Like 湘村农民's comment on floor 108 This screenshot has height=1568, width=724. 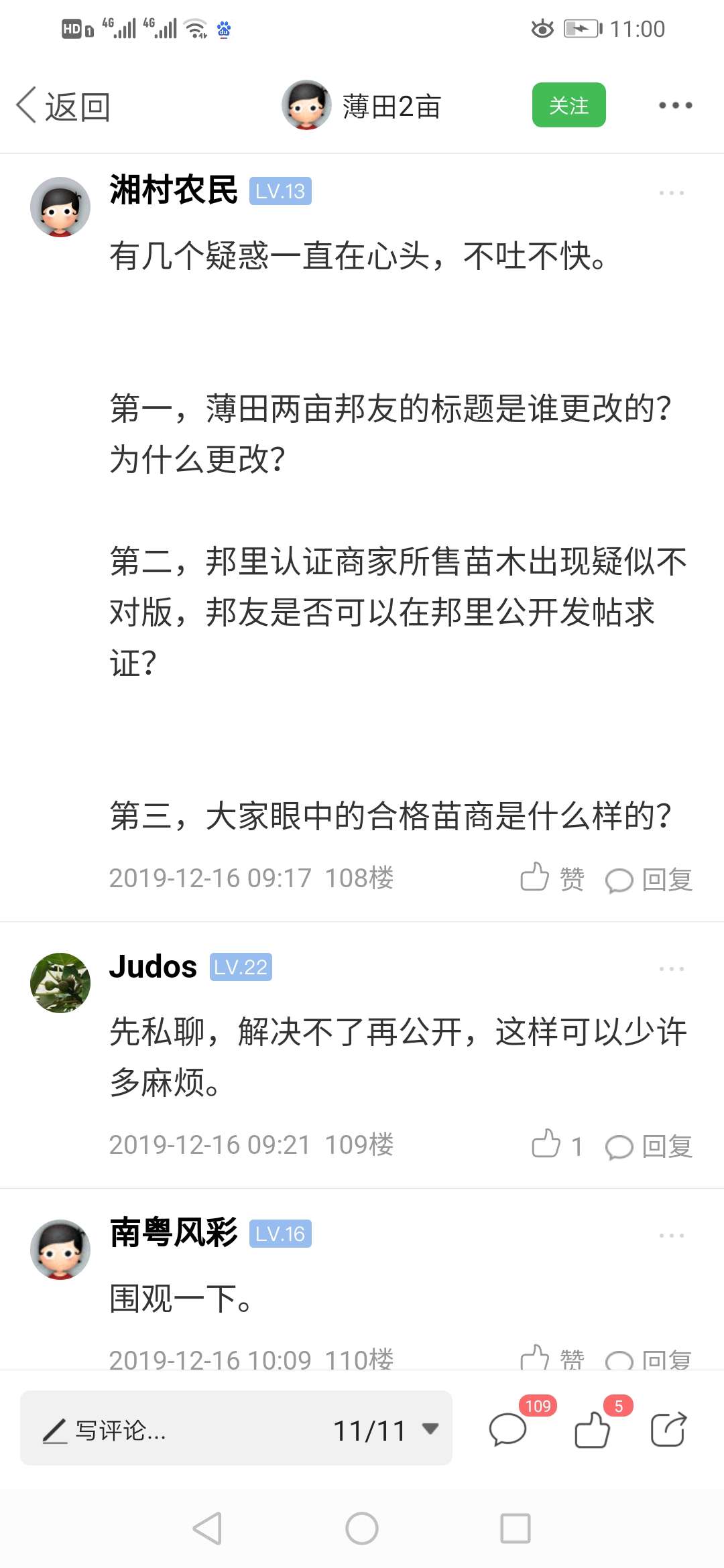coord(552,877)
